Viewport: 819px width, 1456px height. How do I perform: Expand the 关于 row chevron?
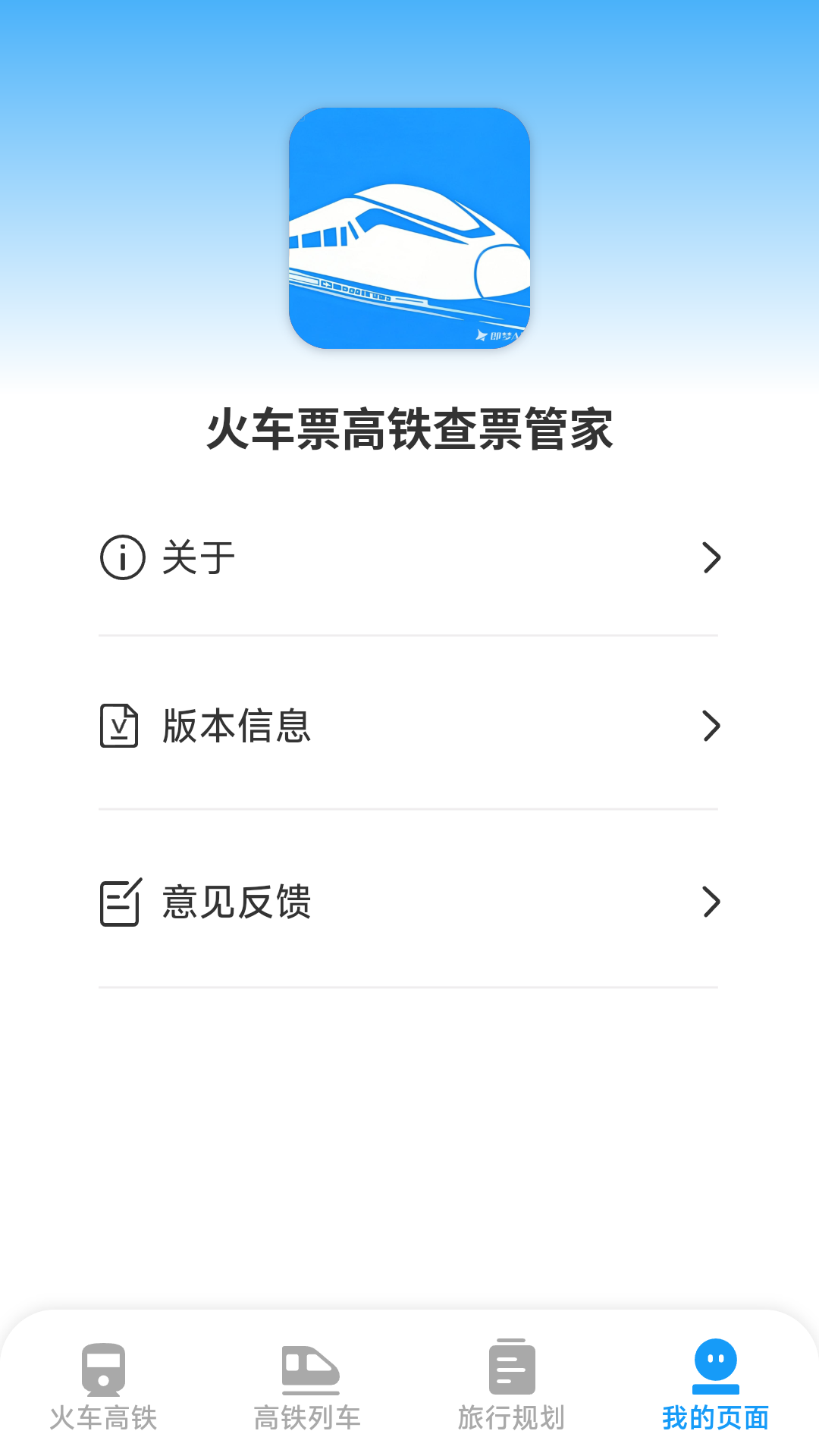coord(711,557)
